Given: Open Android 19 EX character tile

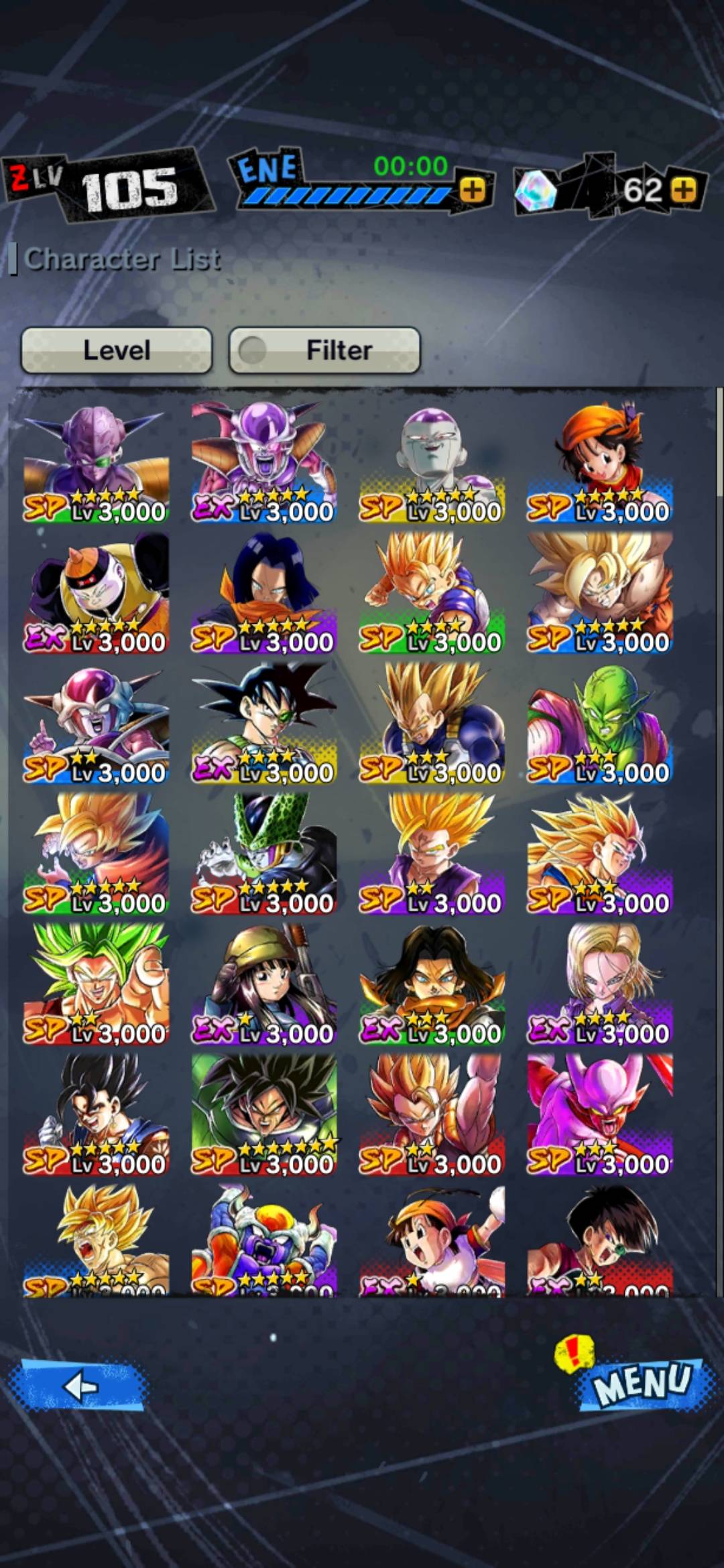Looking at the screenshot, I should 96,593.
